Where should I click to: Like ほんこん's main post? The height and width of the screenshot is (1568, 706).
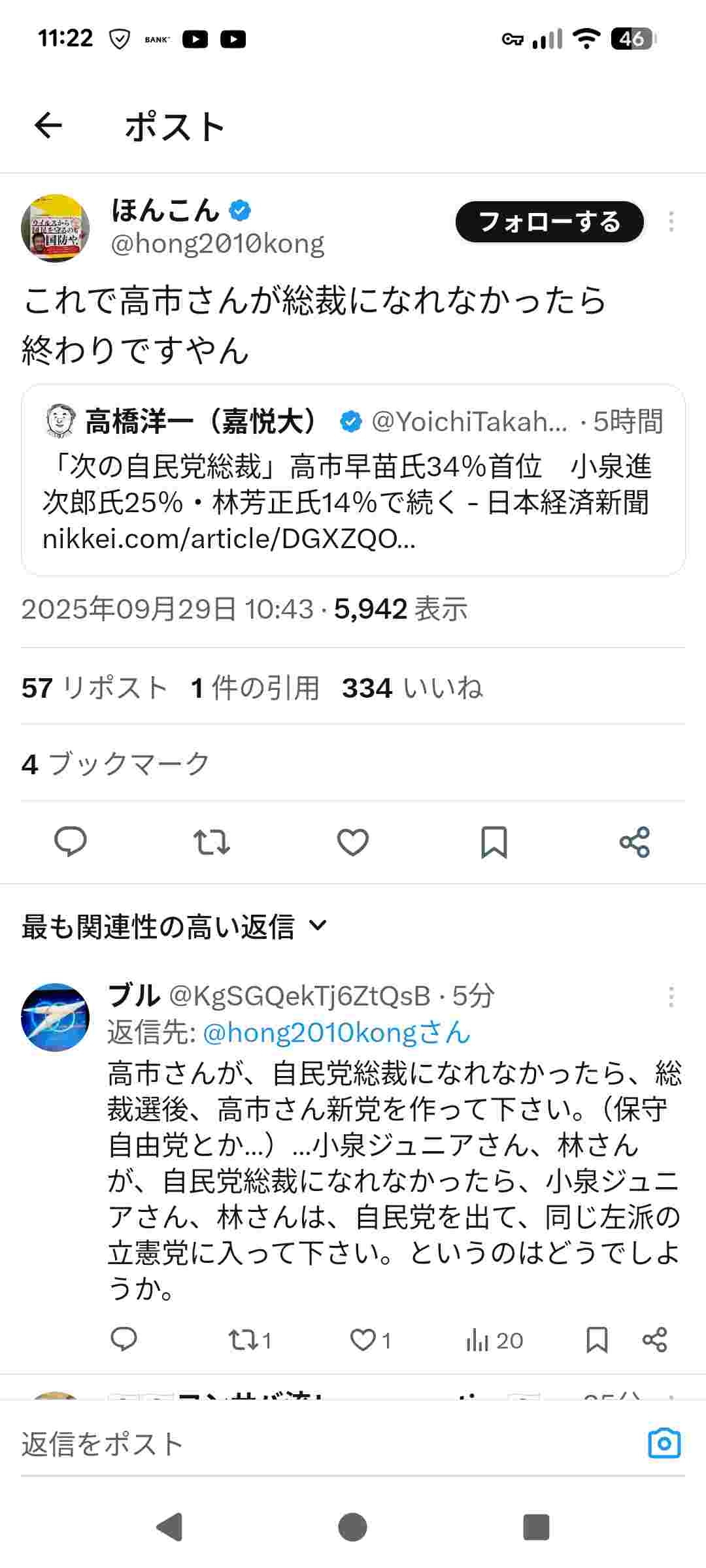click(x=352, y=841)
